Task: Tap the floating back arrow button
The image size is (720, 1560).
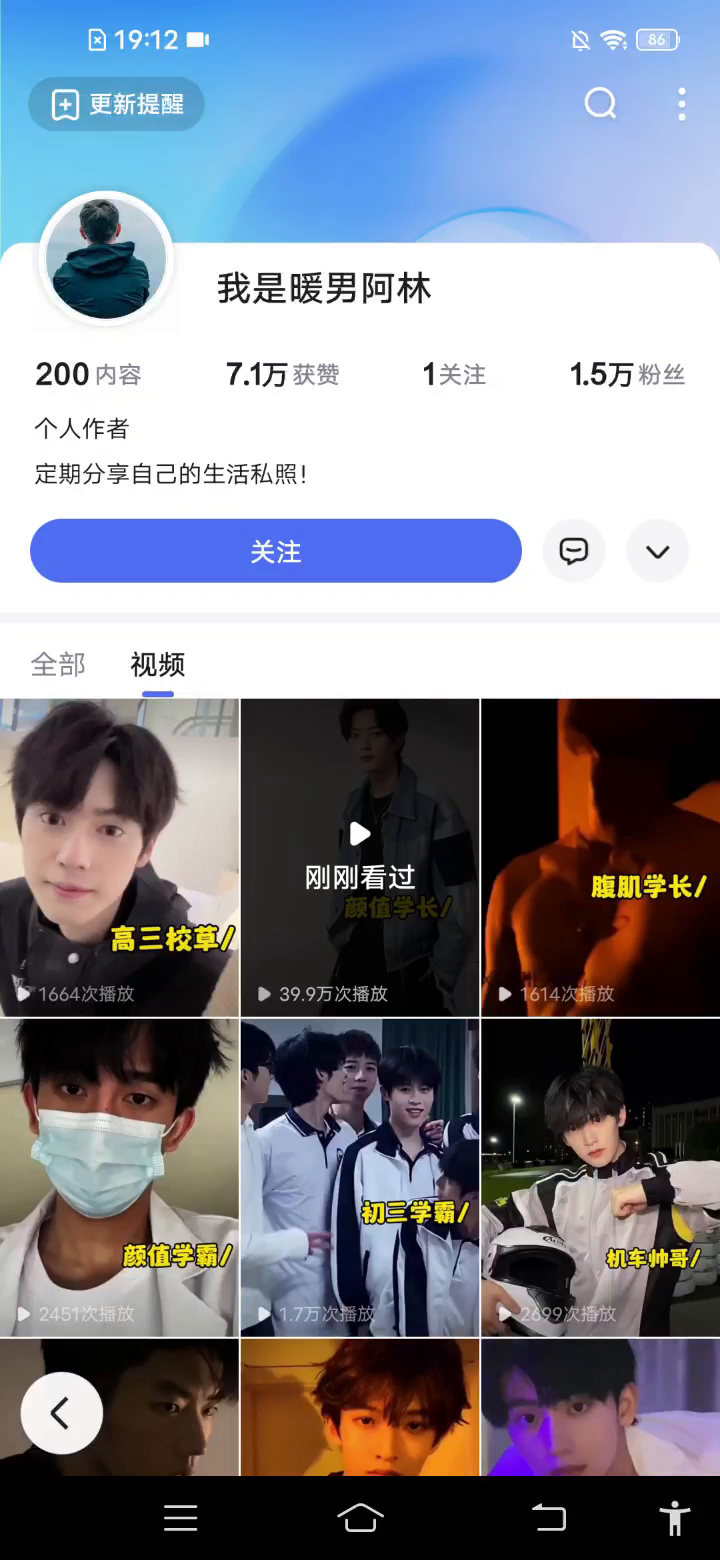Action: pyautogui.click(x=61, y=1413)
